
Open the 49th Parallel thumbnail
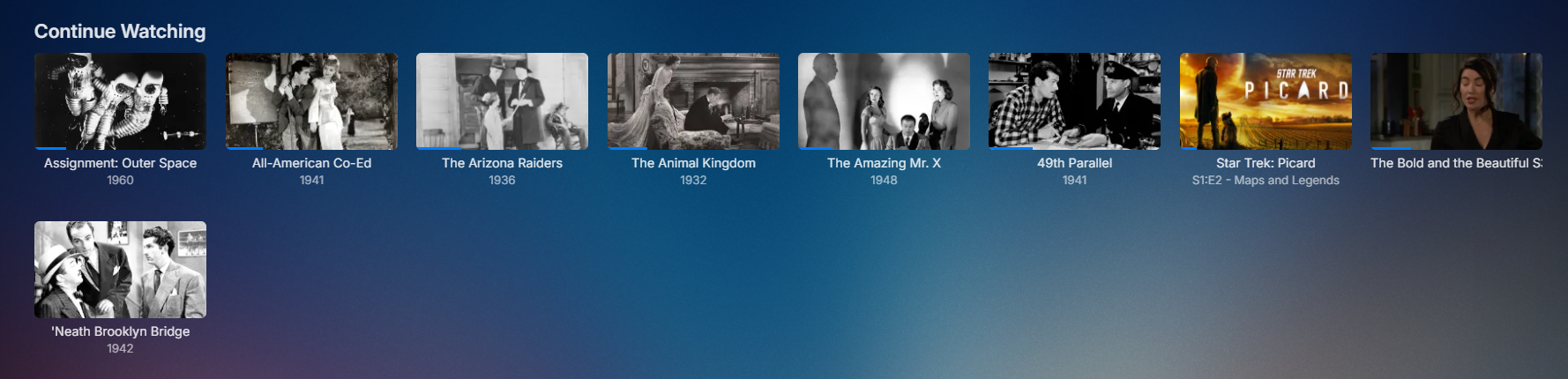click(x=1074, y=100)
